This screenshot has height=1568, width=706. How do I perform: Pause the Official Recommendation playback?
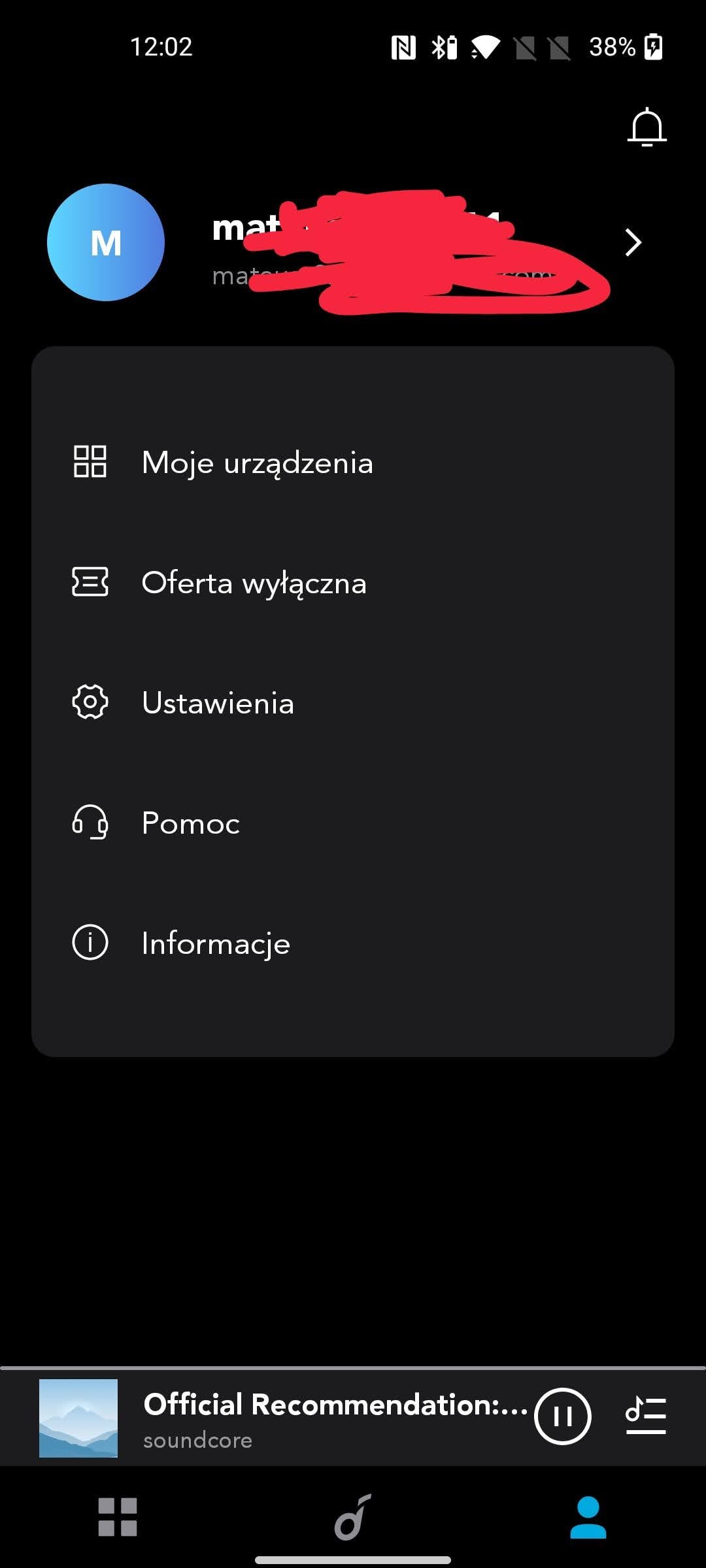(x=562, y=1416)
